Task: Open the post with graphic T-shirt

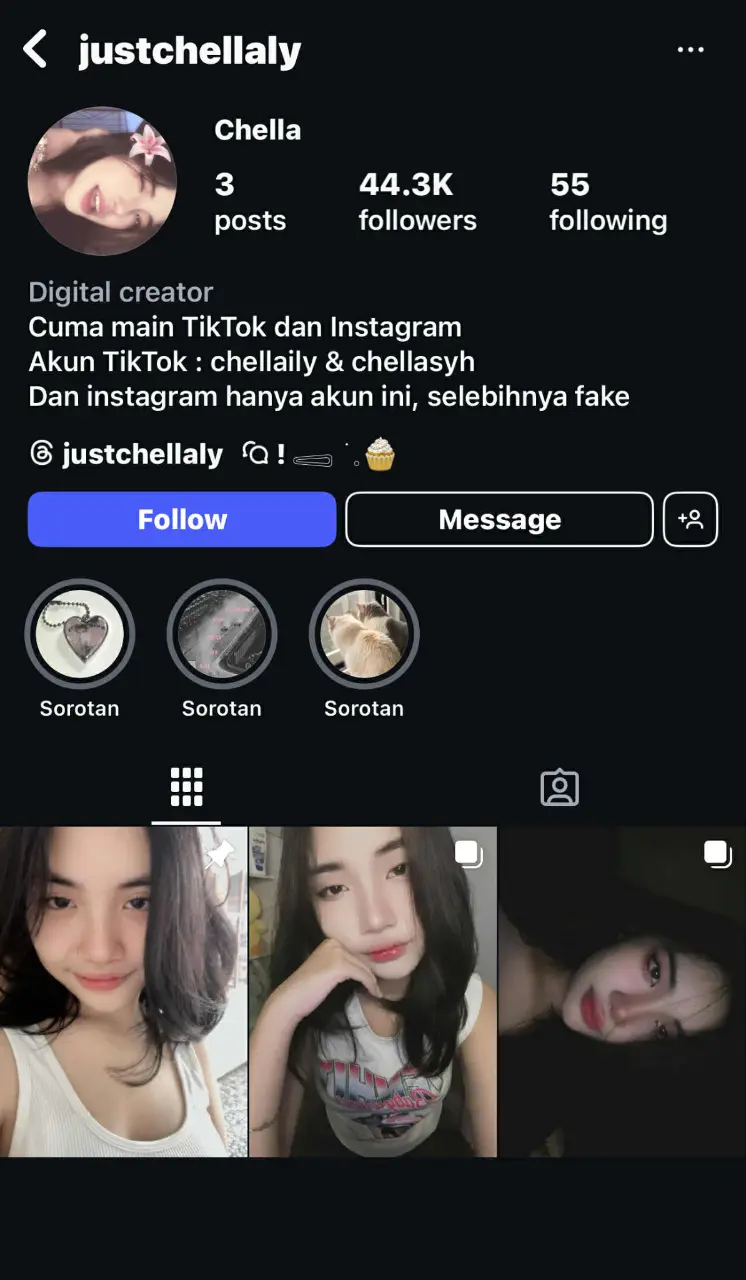Action: (x=373, y=991)
